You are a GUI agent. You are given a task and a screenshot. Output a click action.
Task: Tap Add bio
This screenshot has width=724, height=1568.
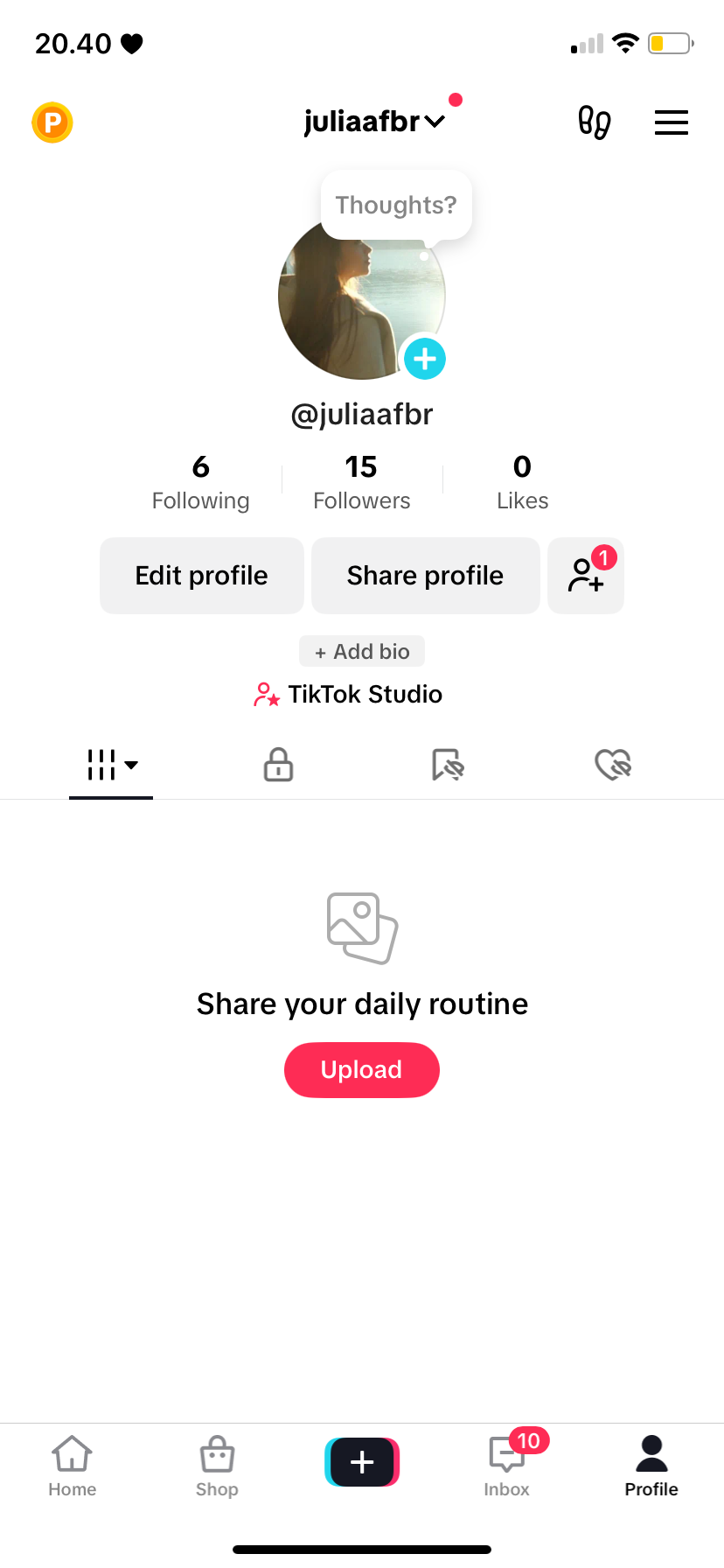coord(362,652)
